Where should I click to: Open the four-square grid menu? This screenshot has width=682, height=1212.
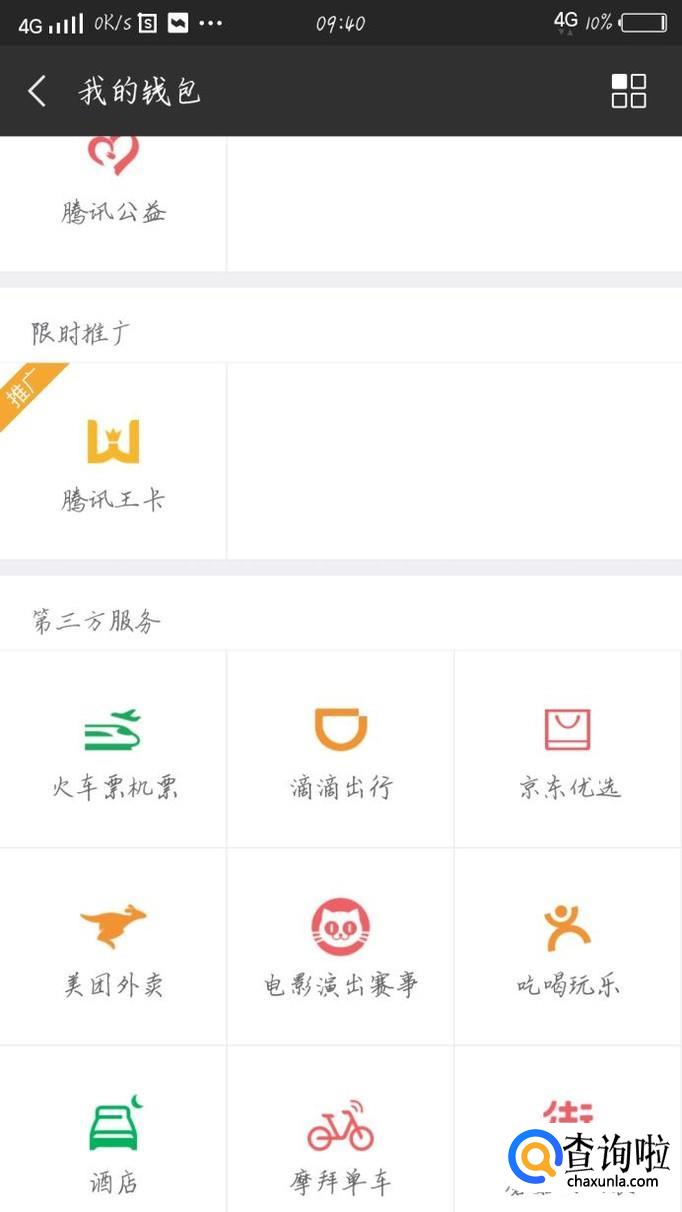point(628,91)
